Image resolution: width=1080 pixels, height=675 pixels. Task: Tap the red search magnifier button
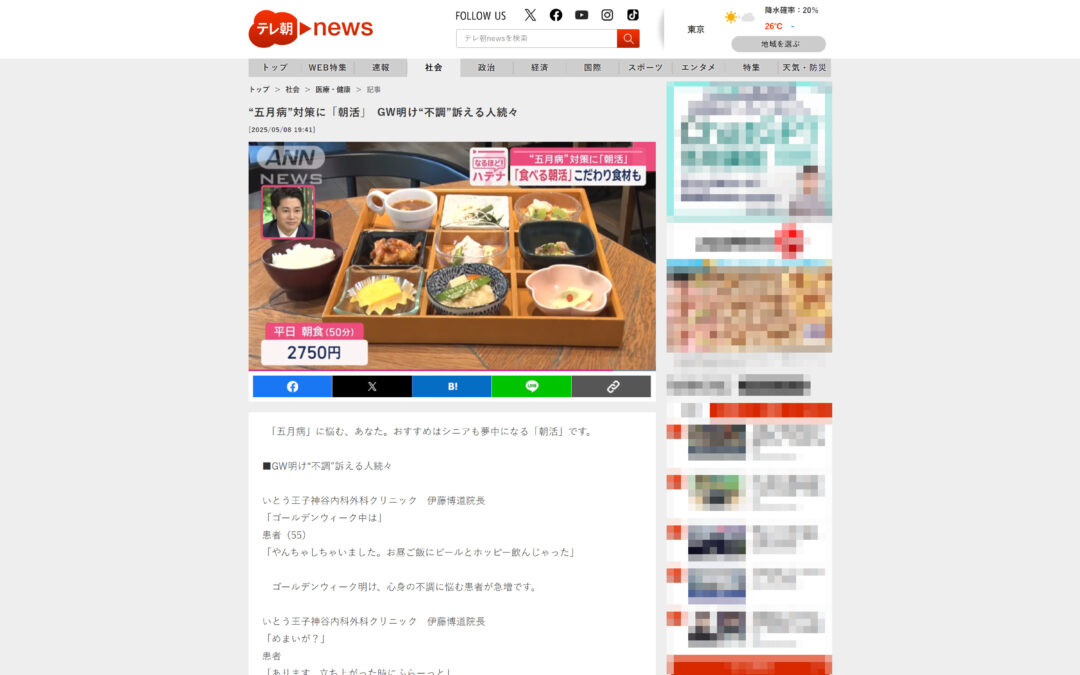628,38
